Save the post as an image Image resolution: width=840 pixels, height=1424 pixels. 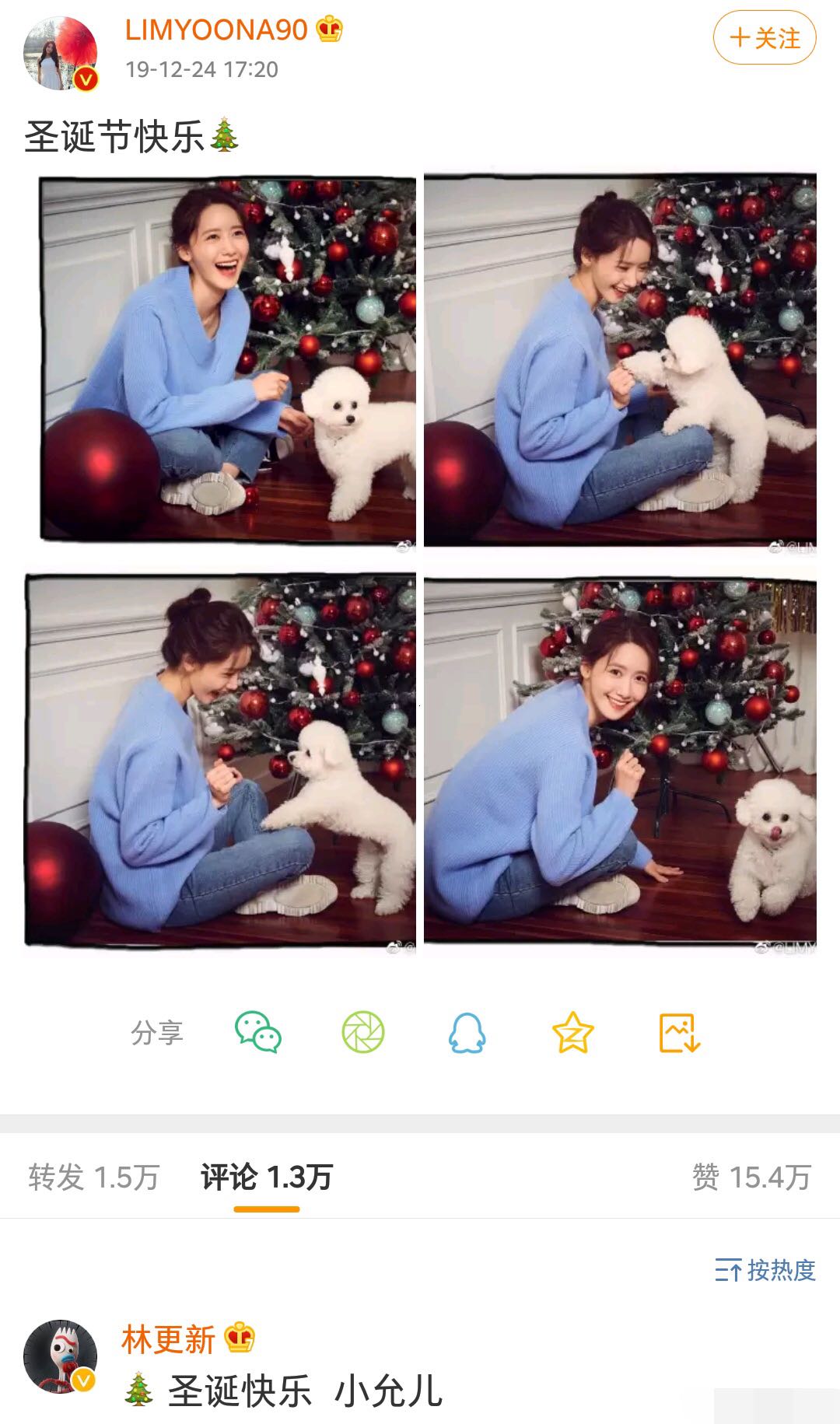coord(679,1033)
